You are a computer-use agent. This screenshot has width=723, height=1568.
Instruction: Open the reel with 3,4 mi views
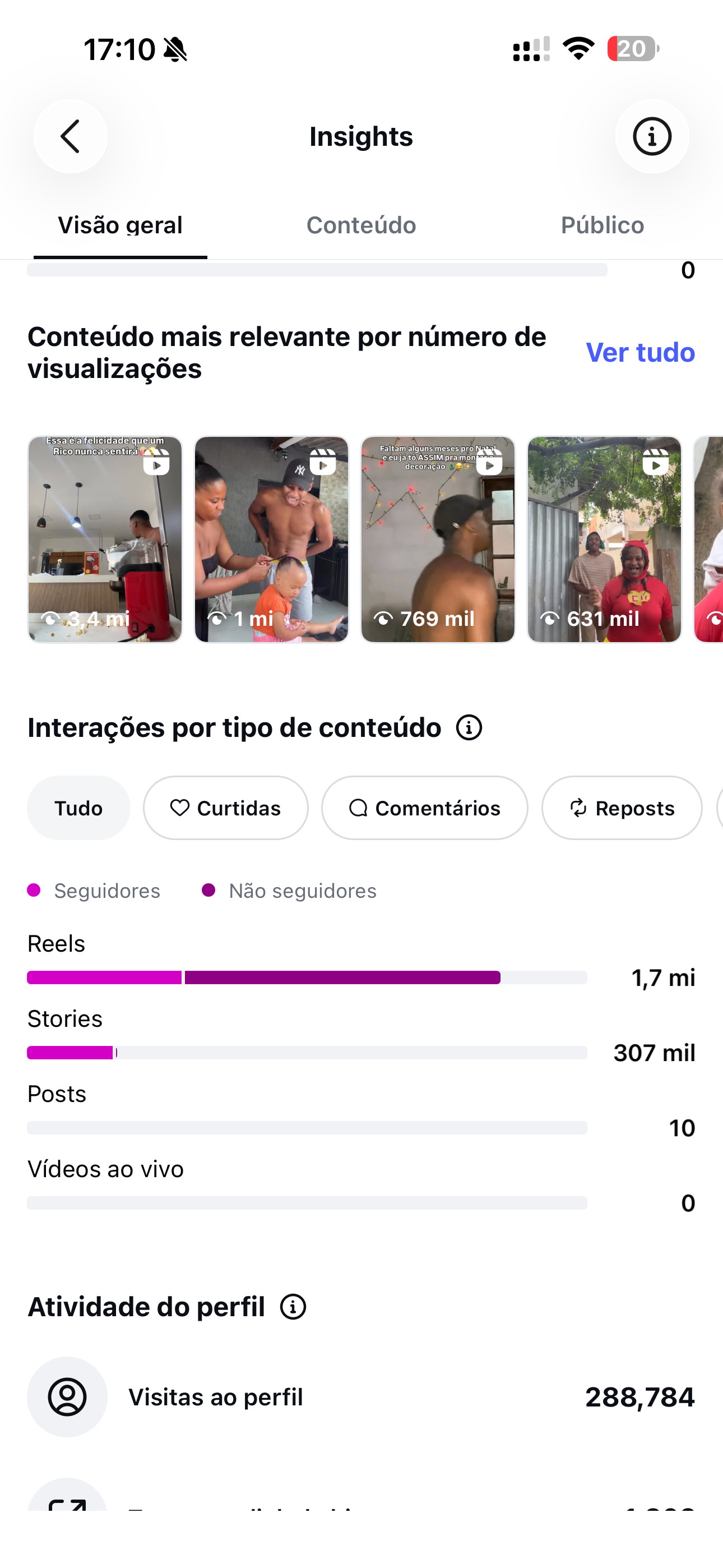click(x=105, y=539)
